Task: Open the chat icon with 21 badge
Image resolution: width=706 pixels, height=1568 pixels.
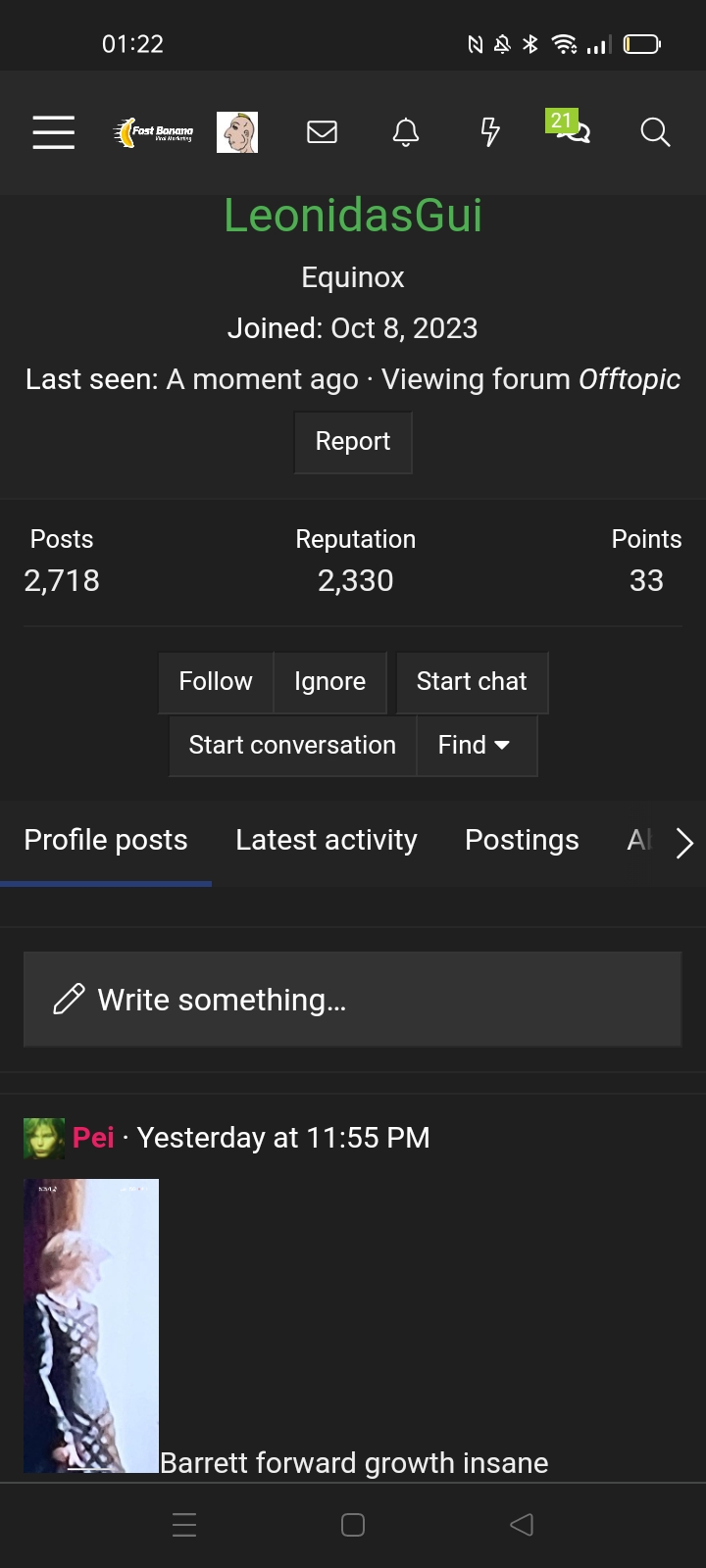Action: click(570, 127)
